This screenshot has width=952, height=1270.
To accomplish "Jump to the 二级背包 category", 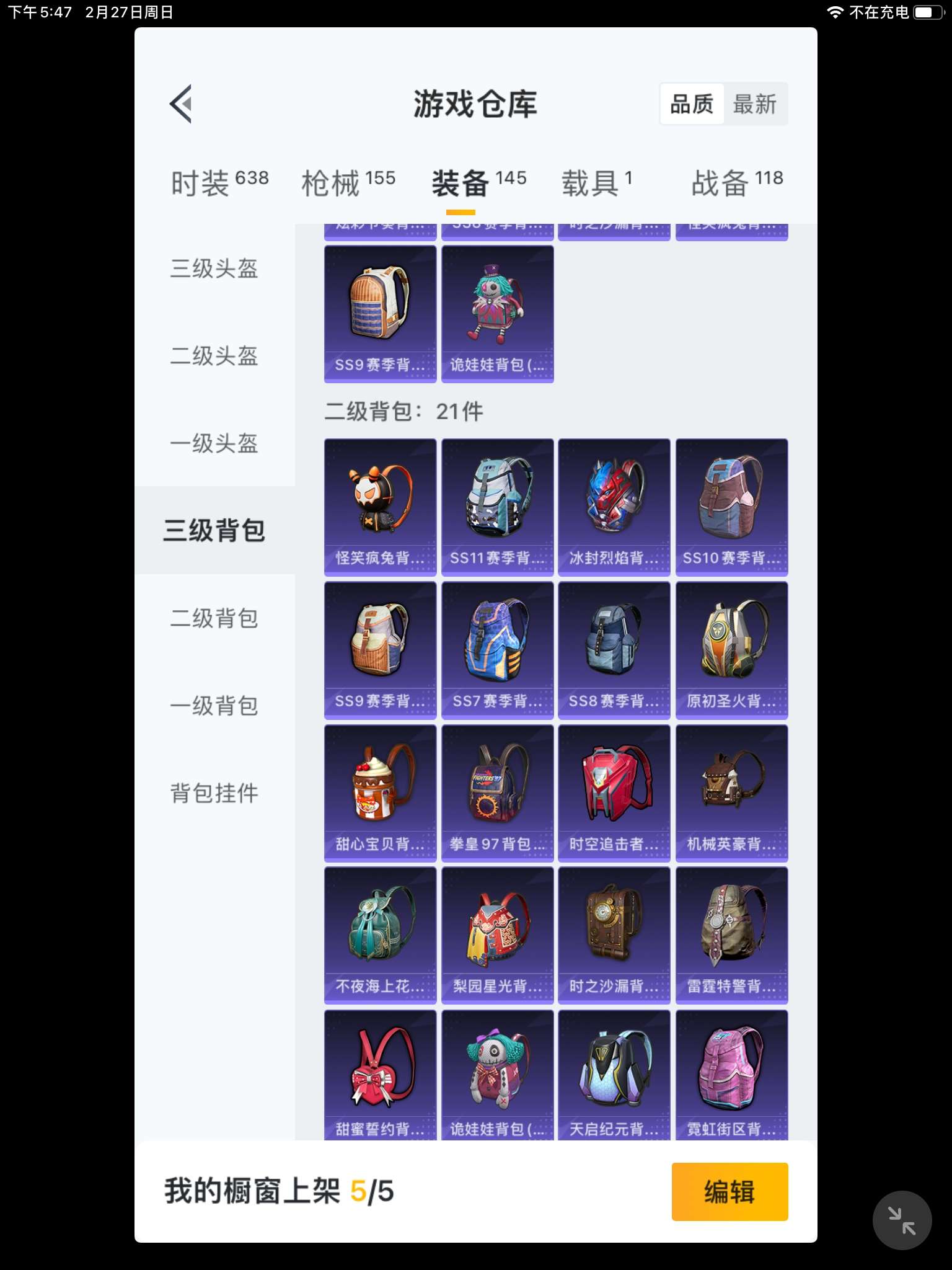I will (x=214, y=618).
